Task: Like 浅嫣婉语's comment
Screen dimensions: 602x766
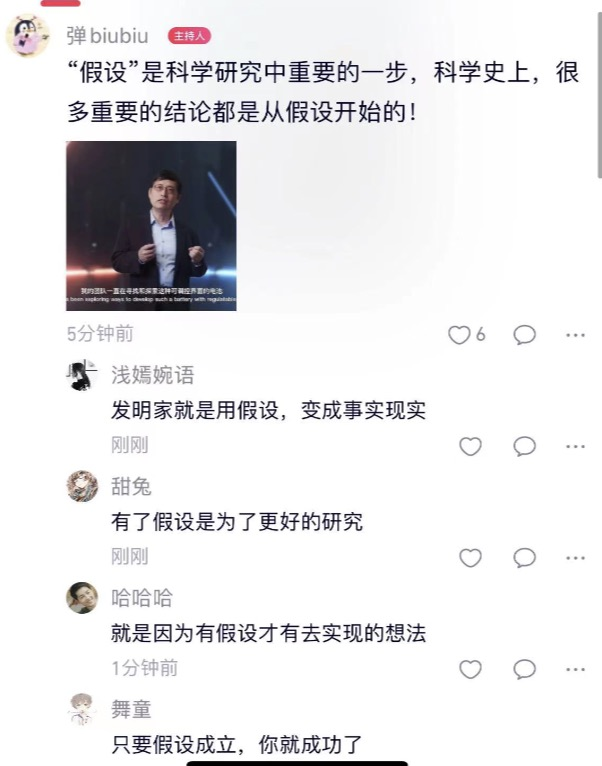Action: (470, 446)
